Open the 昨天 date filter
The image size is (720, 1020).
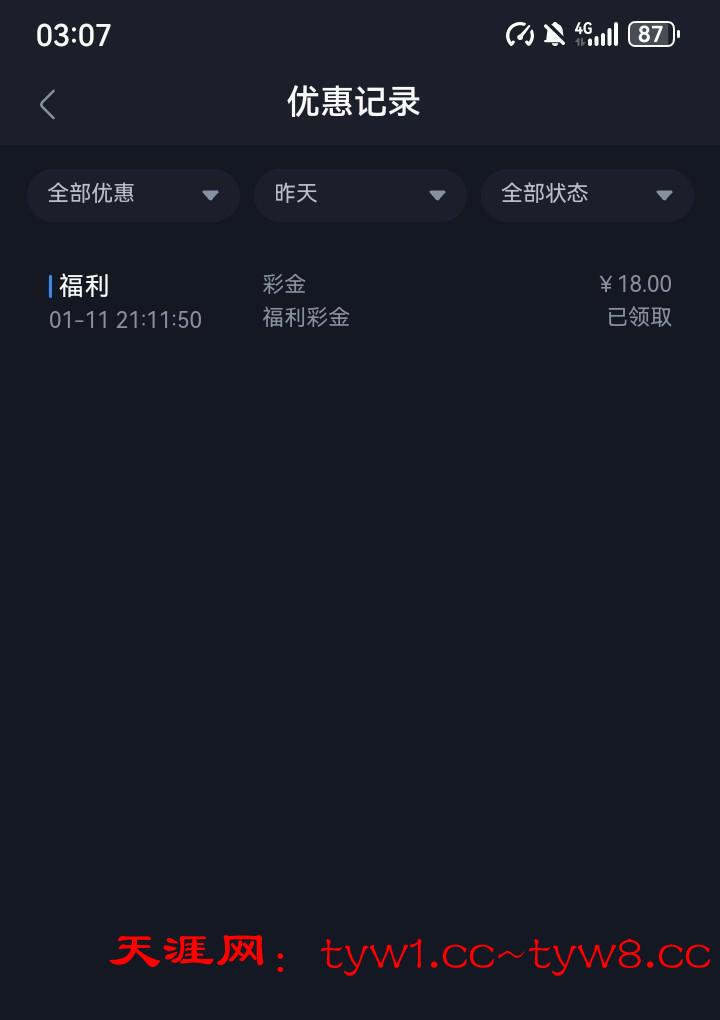(360, 194)
